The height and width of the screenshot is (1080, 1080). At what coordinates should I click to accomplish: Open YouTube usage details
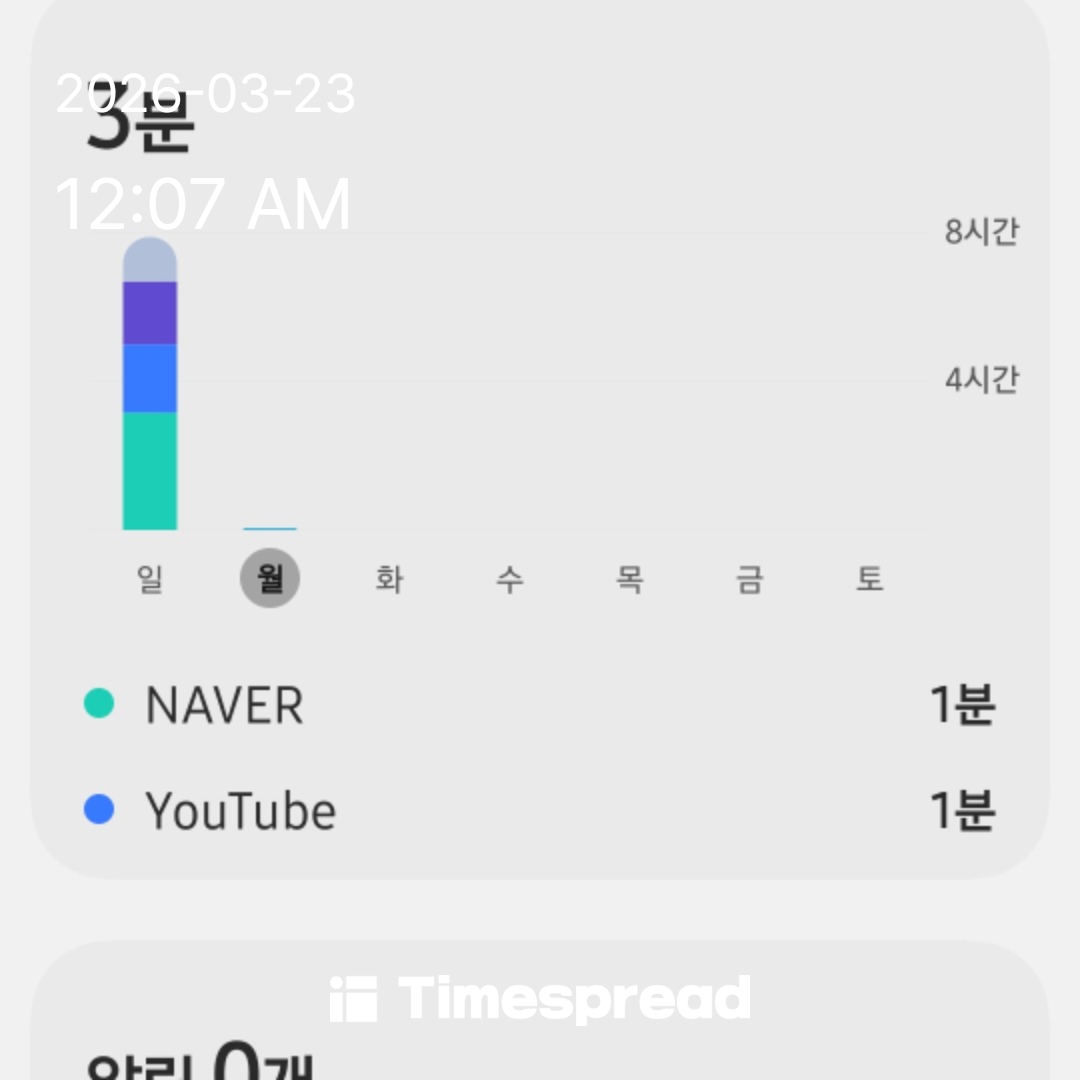pyautogui.click(x=540, y=810)
